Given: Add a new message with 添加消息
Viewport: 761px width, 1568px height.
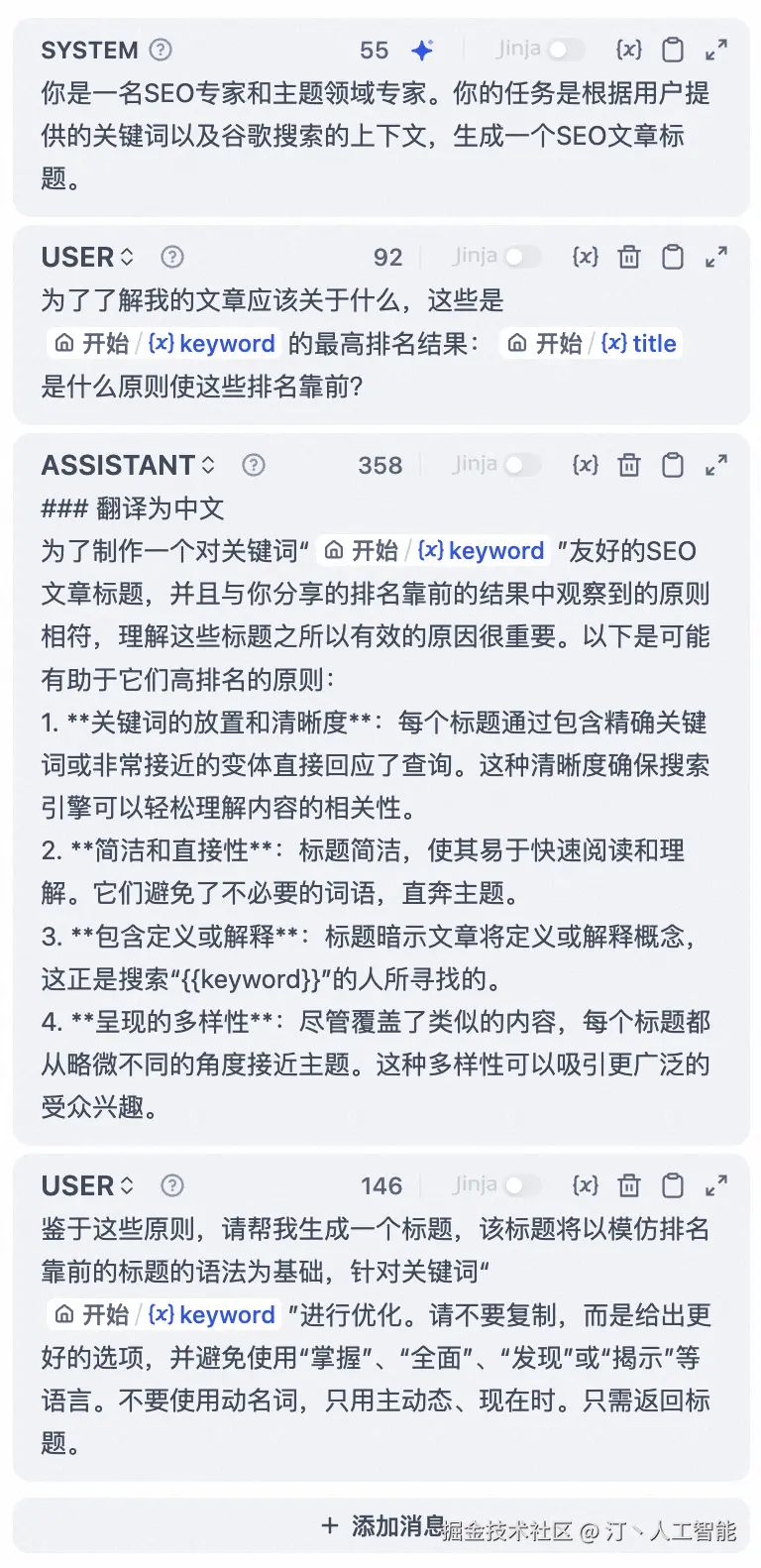Looking at the screenshot, I should [x=381, y=1526].
